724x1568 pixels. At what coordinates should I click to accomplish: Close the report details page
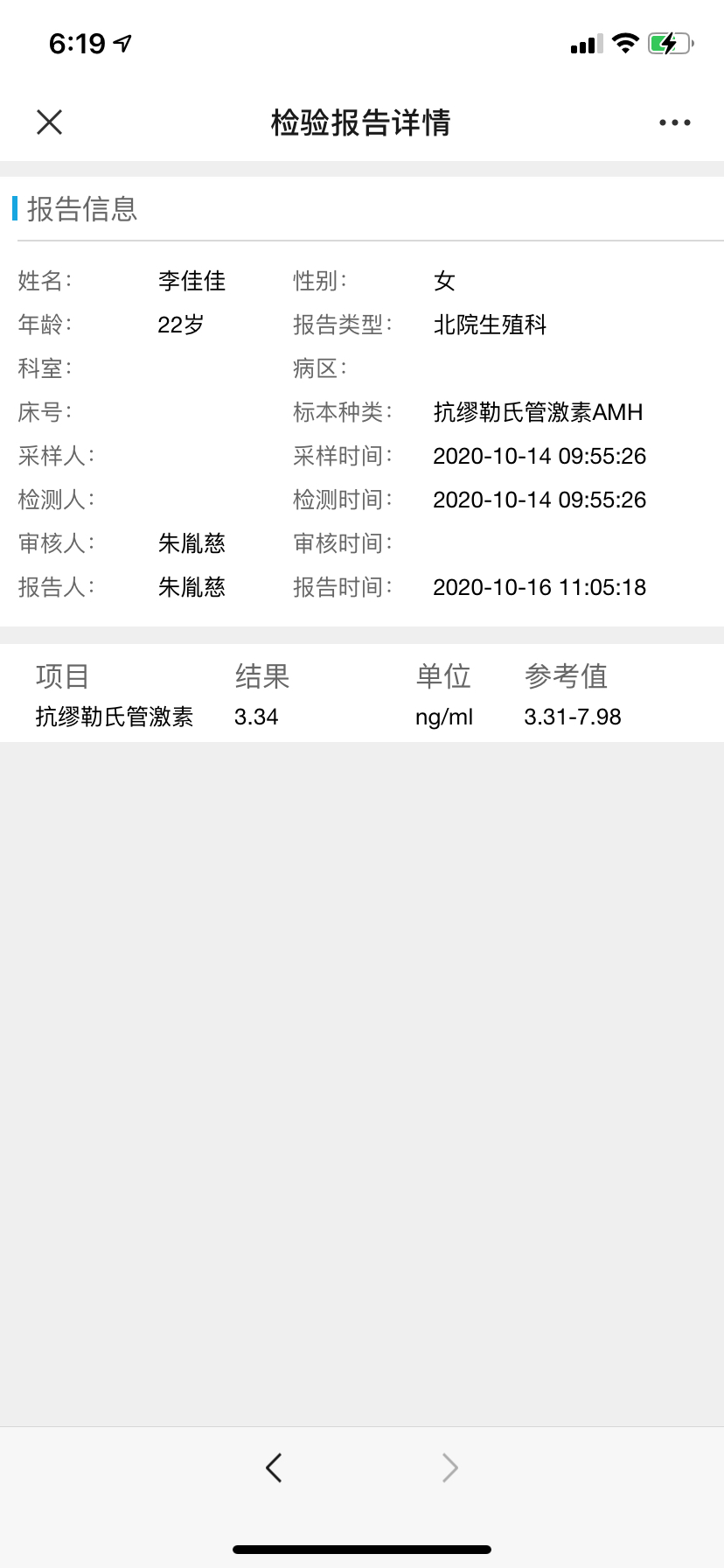(x=50, y=122)
